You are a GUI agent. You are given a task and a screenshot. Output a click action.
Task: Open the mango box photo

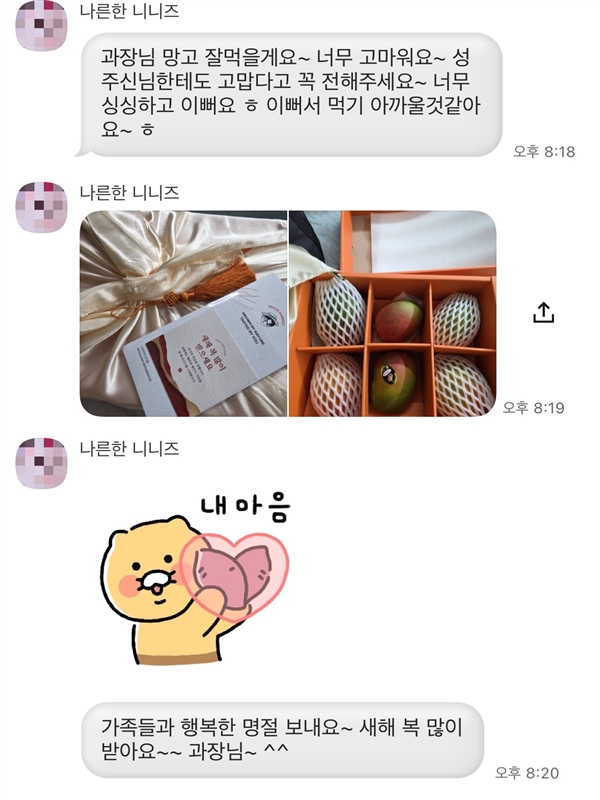[x=392, y=313]
